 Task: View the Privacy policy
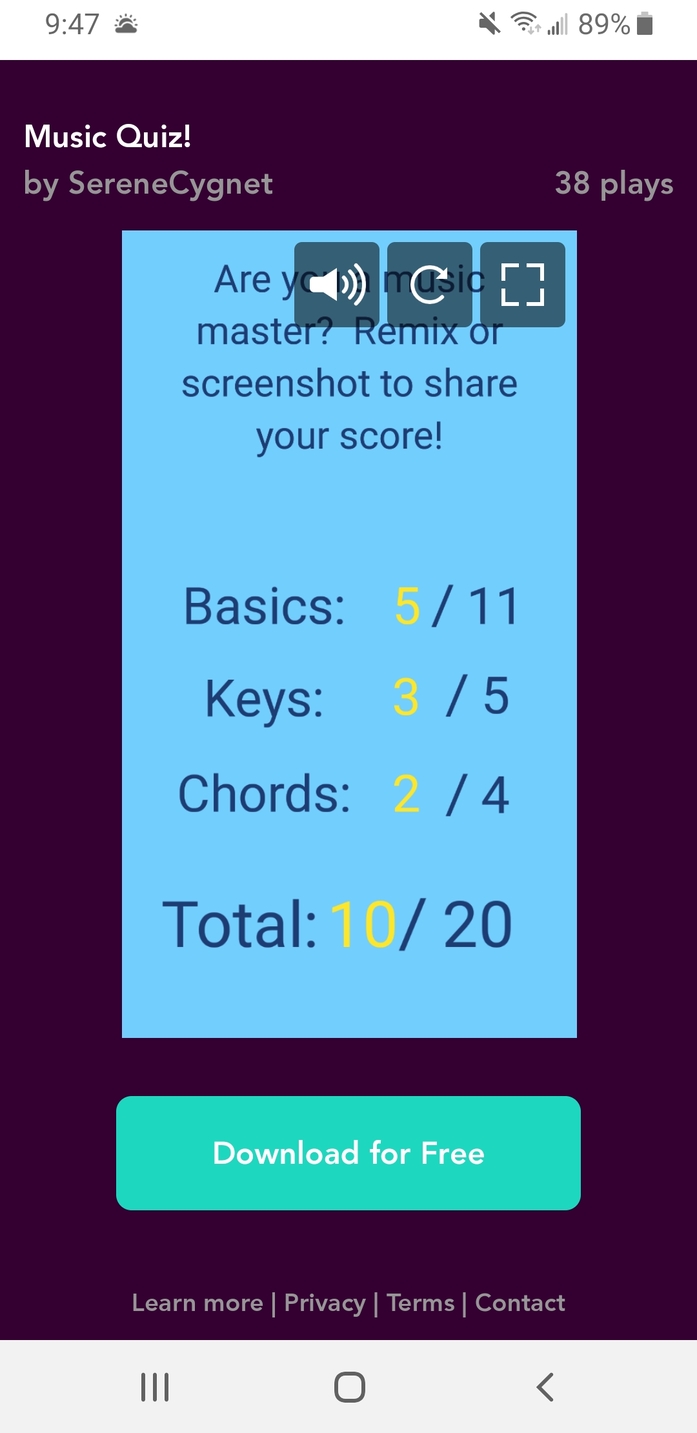pyautogui.click(x=325, y=1303)
